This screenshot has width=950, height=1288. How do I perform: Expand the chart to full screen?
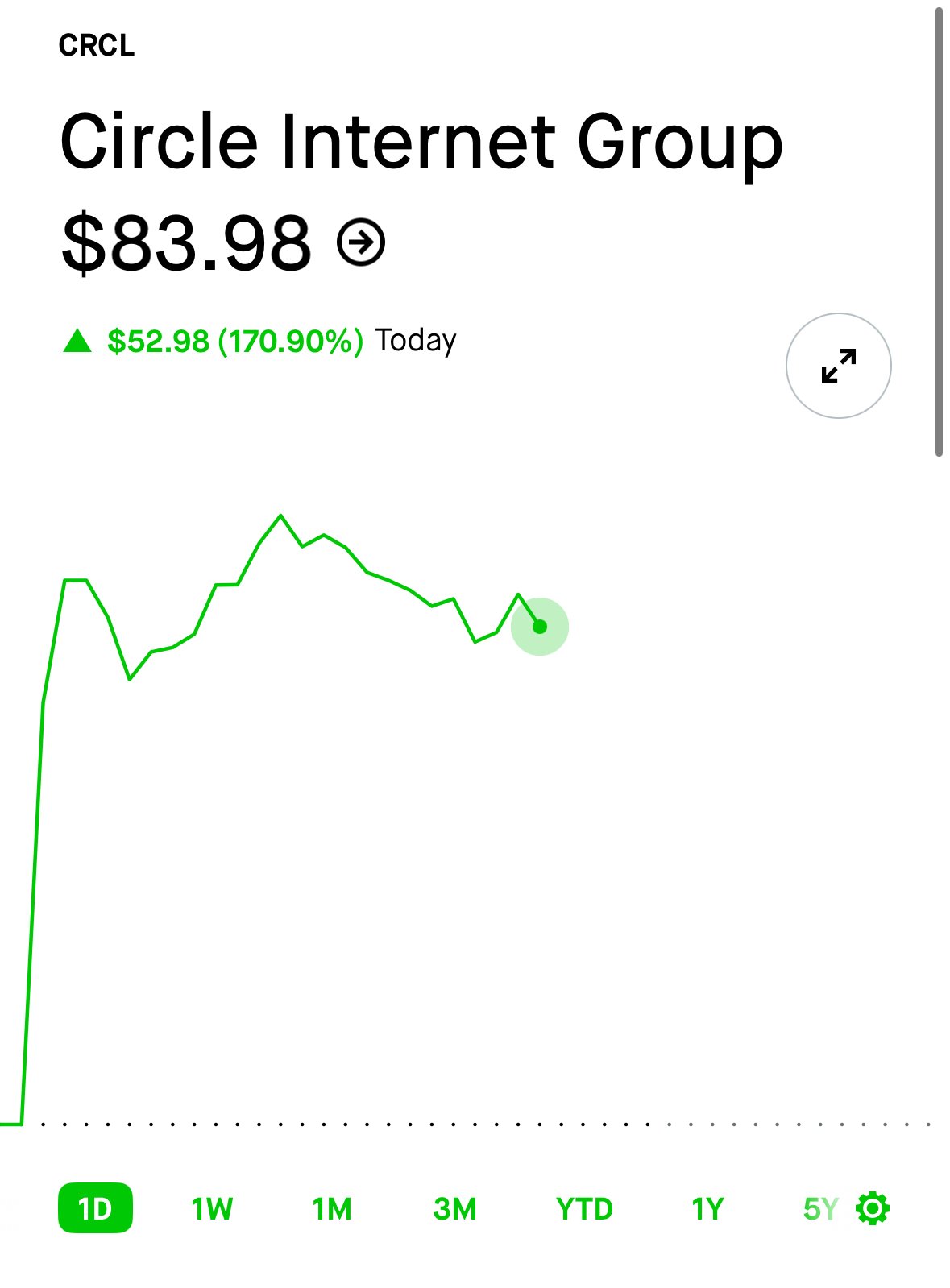point(838,366)
